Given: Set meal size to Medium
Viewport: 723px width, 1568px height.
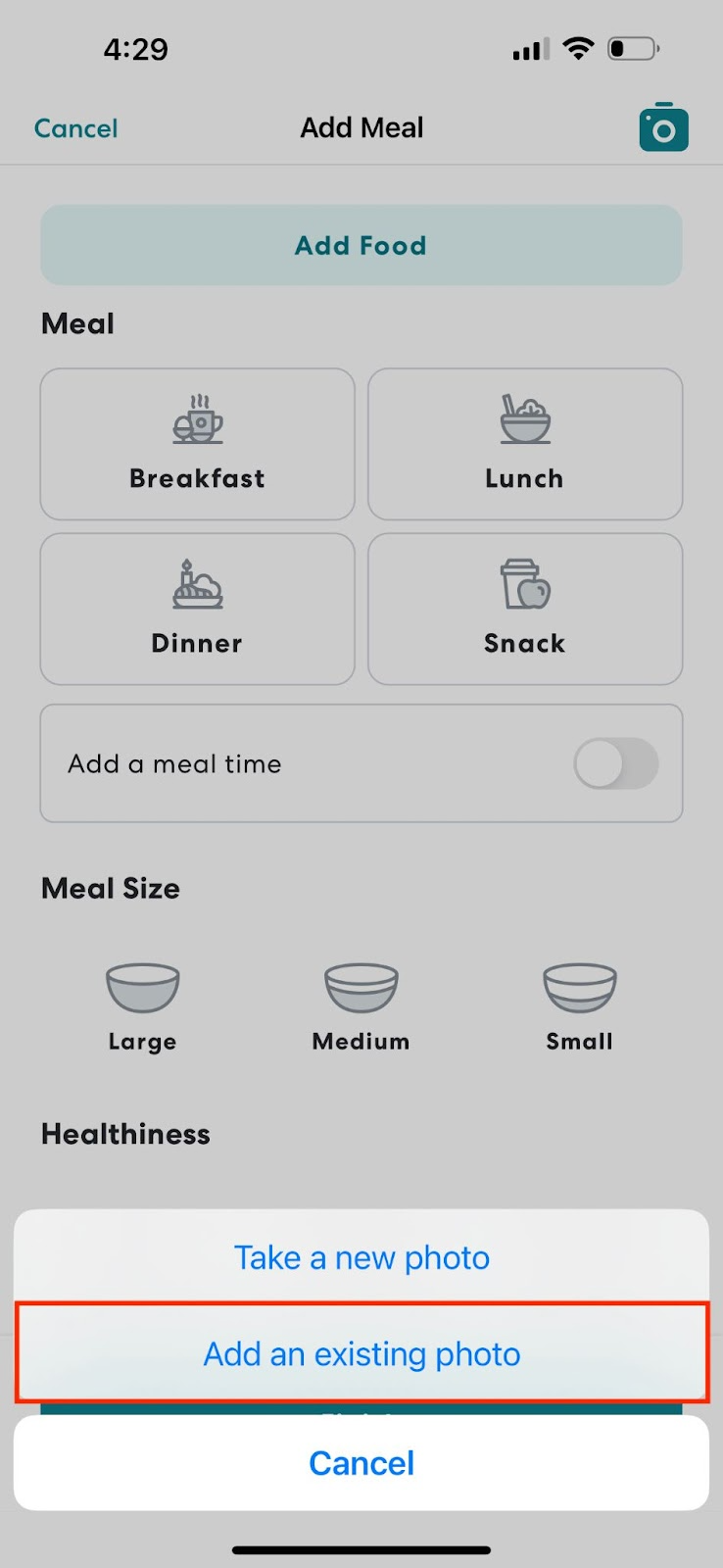Looking at the screenshot, I should coord(361,1007).
